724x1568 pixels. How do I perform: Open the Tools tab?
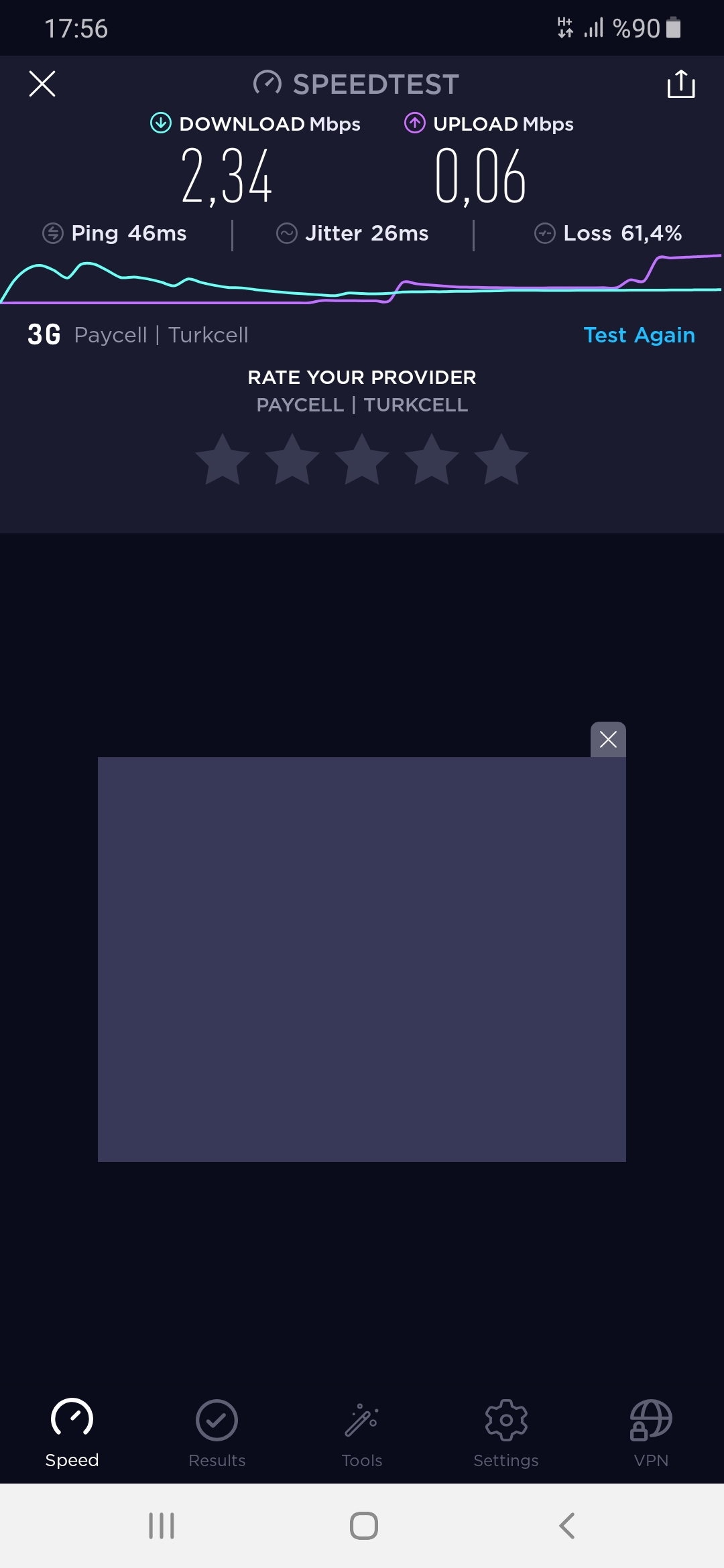[x=362, y=1433]
